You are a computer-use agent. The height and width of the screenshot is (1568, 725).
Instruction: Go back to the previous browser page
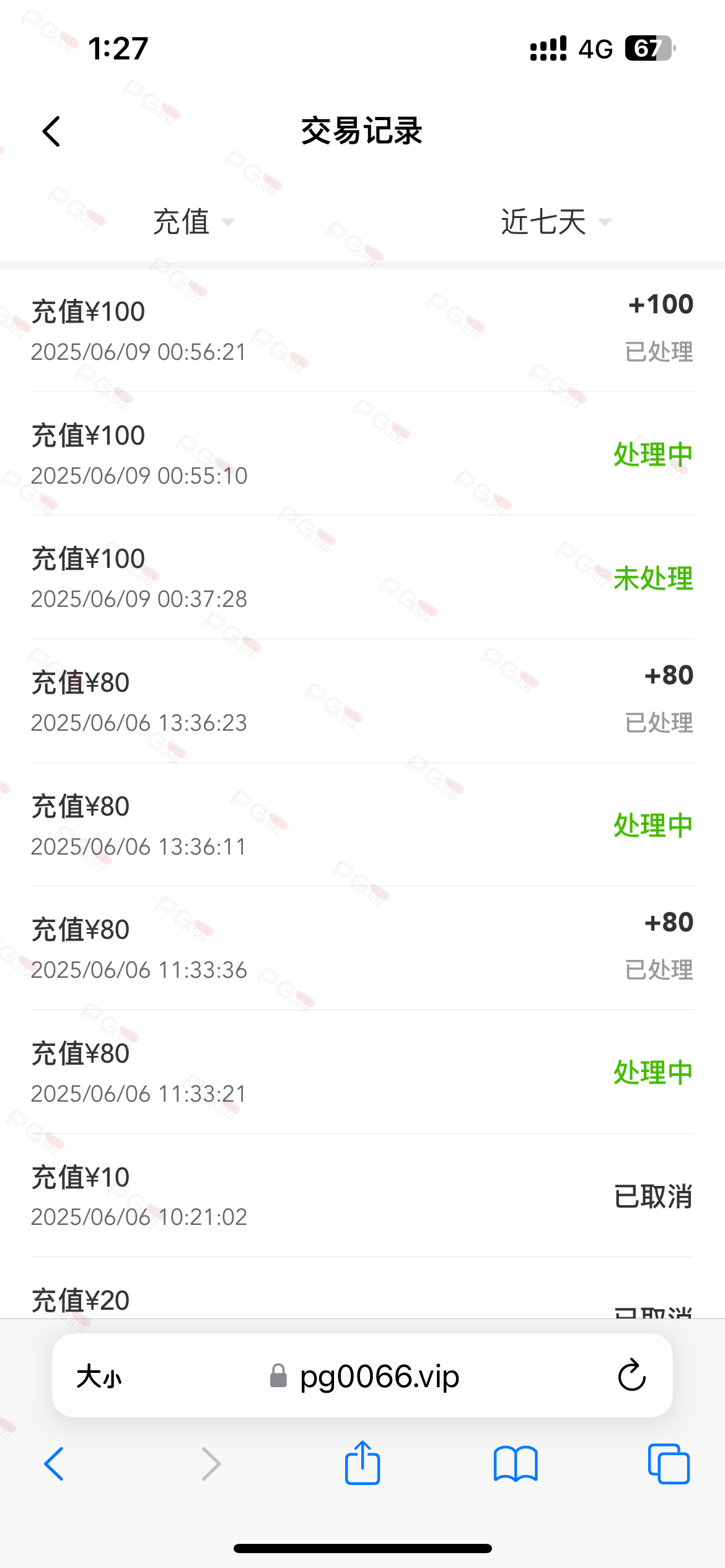(x=55, y=1464)
